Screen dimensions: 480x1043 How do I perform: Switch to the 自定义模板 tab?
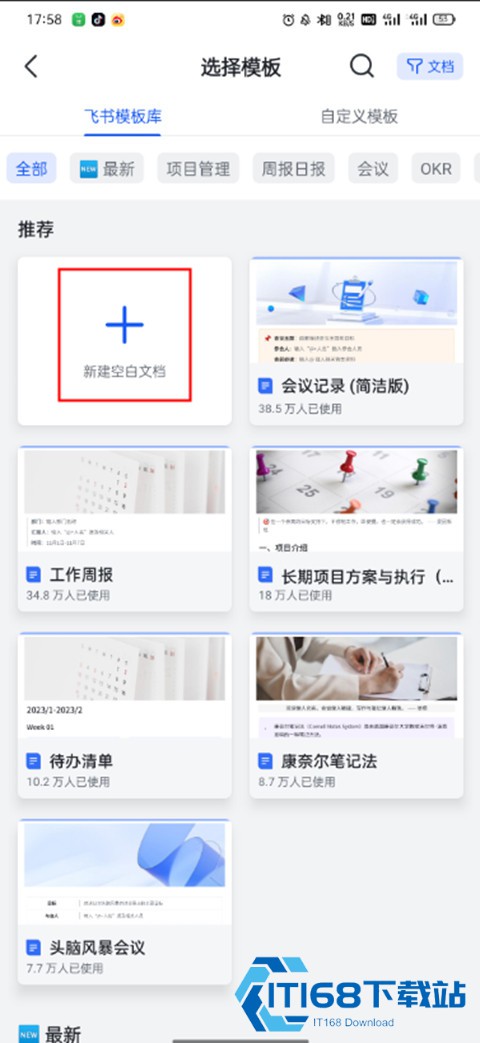point(359,116)
